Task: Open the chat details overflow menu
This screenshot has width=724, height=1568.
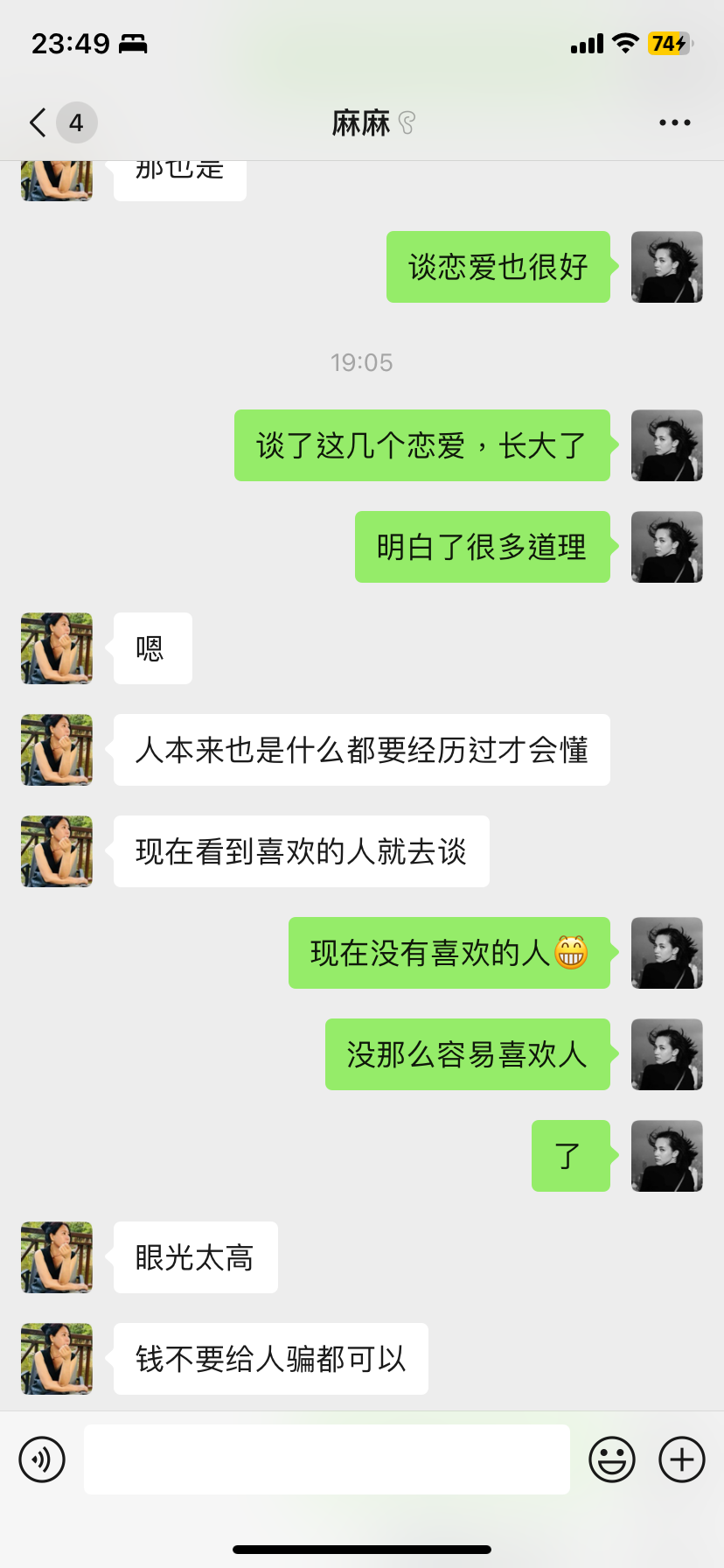Action: (674, 122)
